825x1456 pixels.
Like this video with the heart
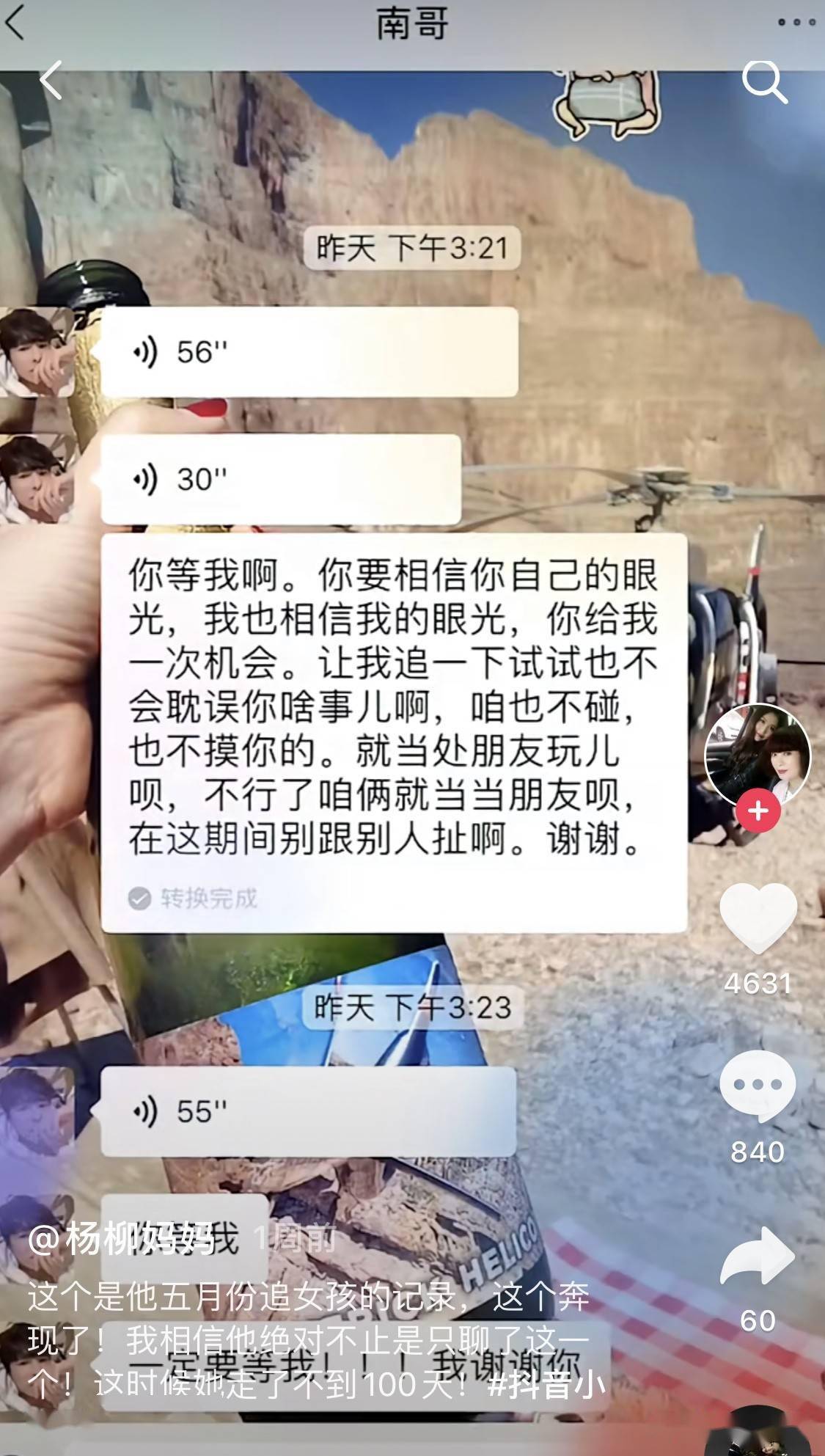[x=758, y=918]
